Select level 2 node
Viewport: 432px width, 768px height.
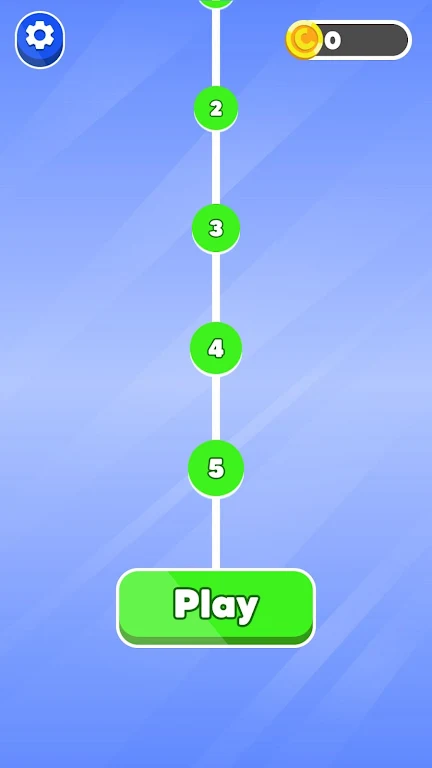[216, 109]
